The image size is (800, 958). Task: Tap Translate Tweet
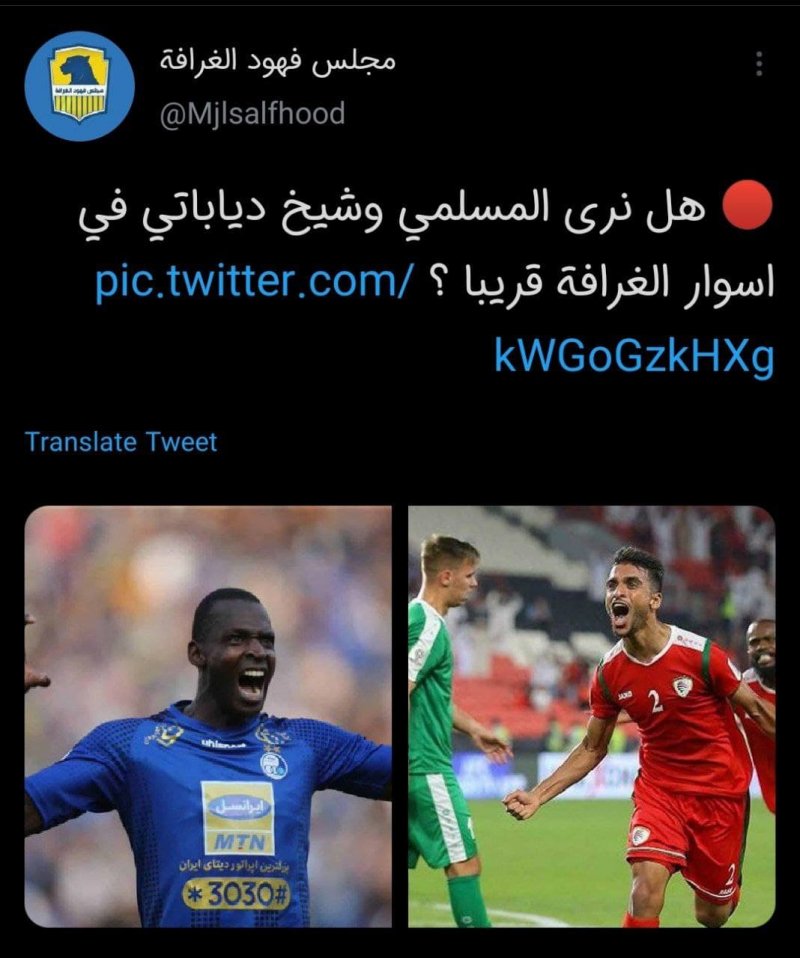pyautogui.click(x=121, y=442)
